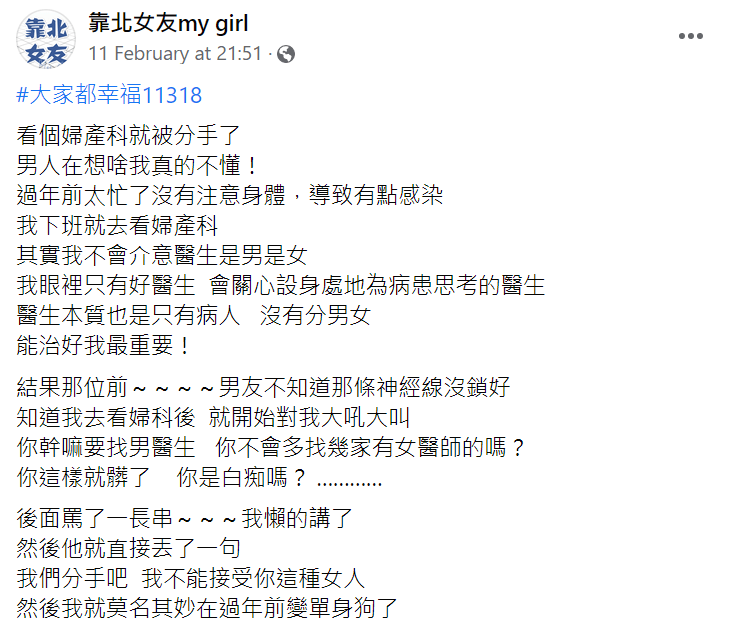The height and width of the screenshot is (618, 730).
Task: Open the 11 February at 21:51 timestamp
Action: [175, 53]
